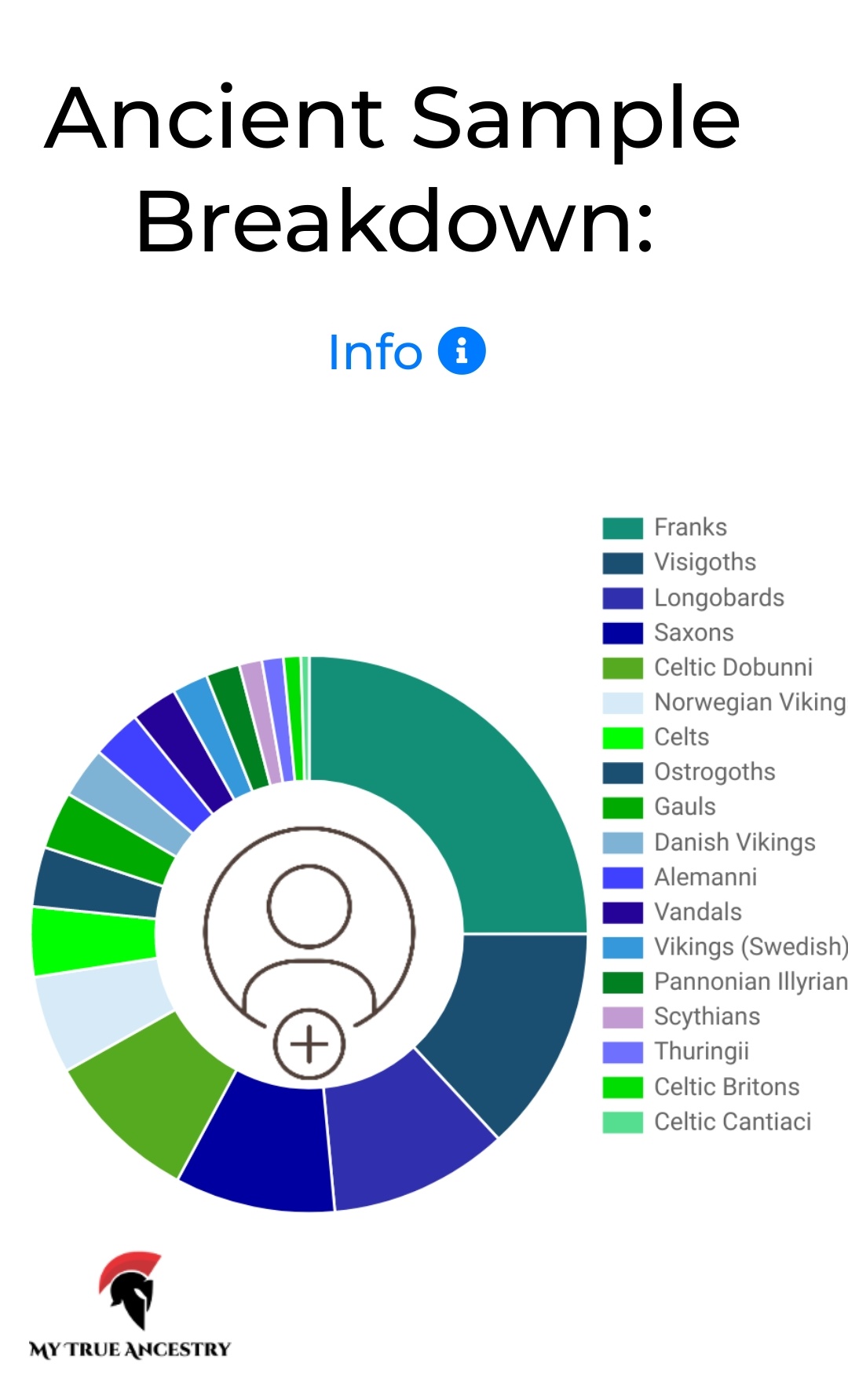
Task: Select Celtic Dobunni in the chart legend
Action: pyautogui.click(x=733, y=667)
